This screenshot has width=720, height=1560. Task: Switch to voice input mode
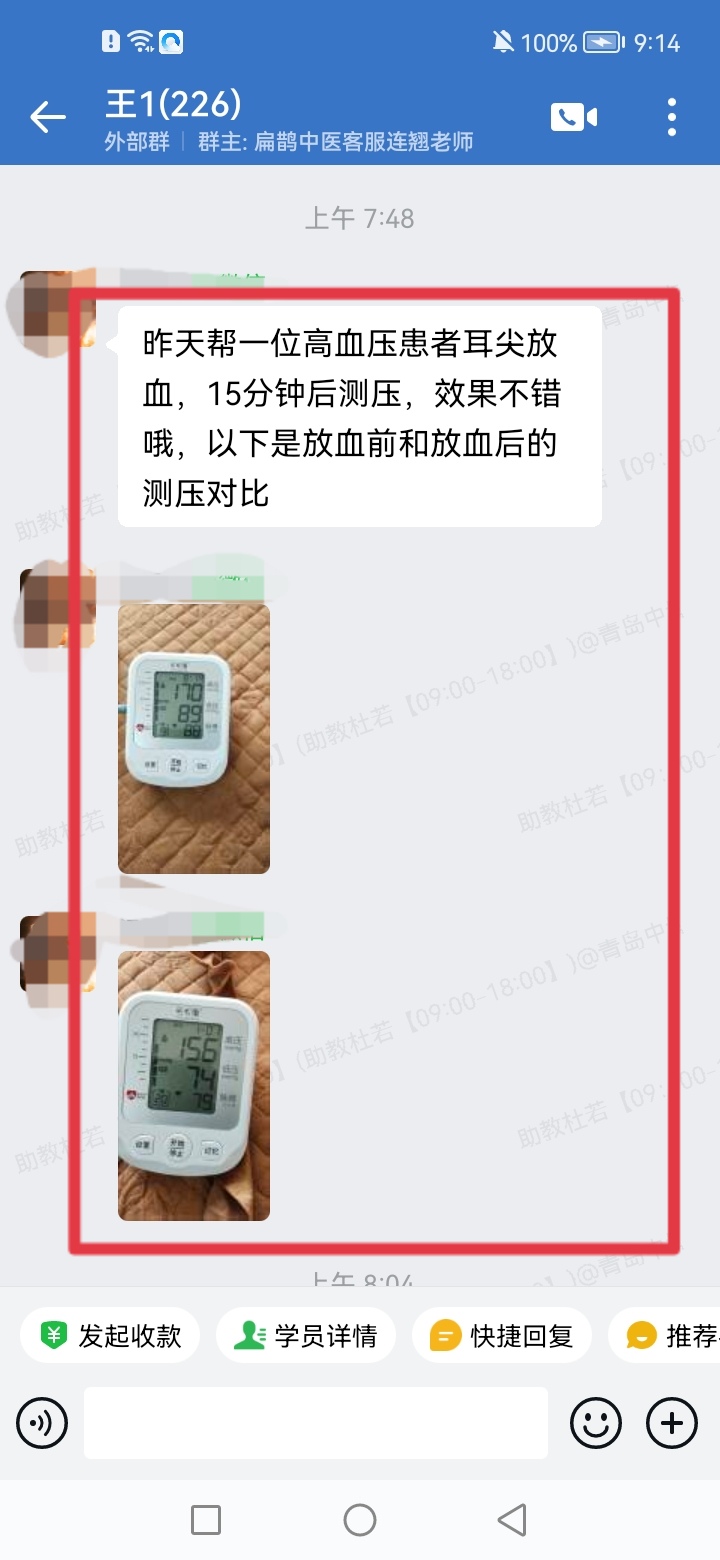(x=42, y=1422)
